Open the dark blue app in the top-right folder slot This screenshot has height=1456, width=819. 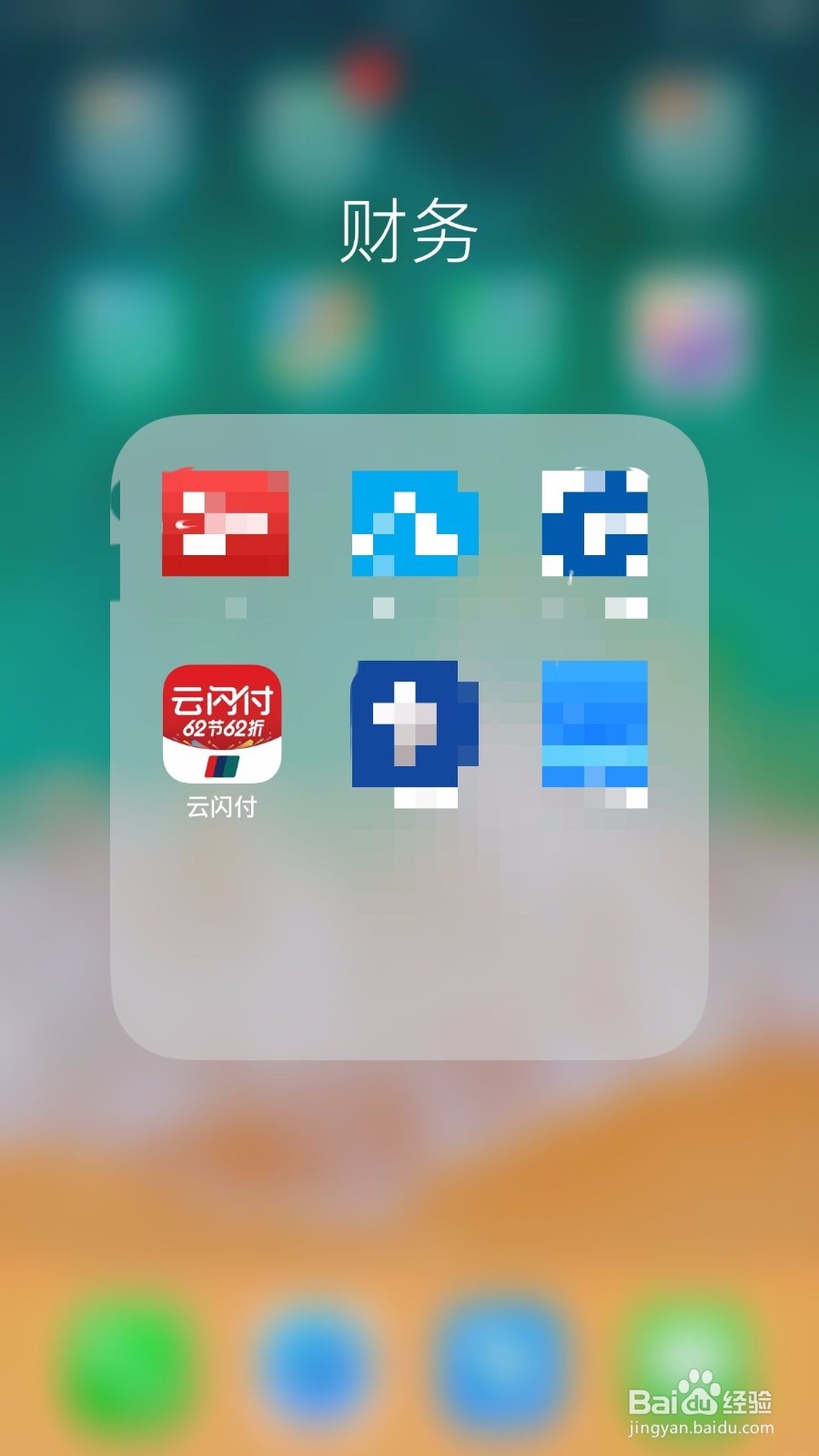[596, 523]
